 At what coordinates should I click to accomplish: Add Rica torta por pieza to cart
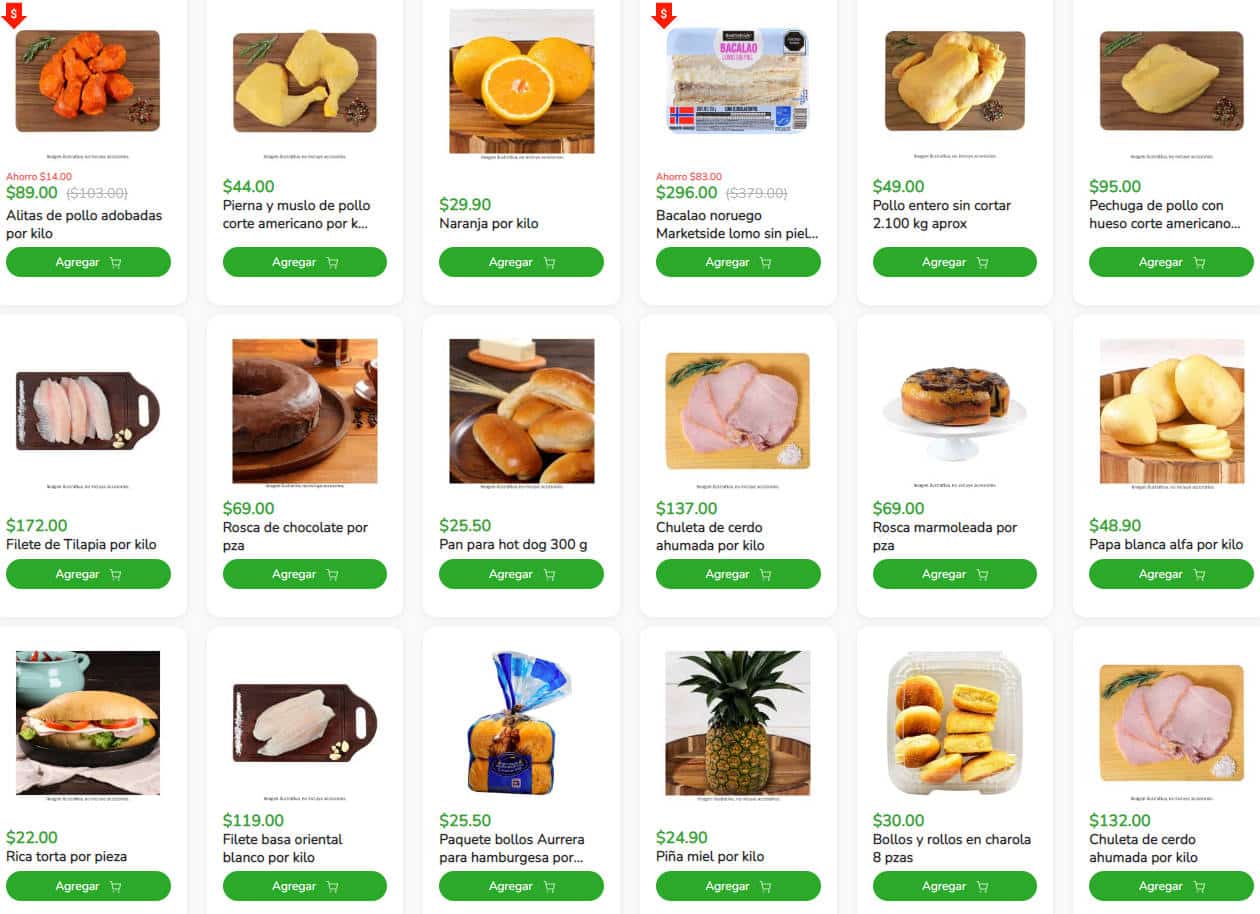88,886
